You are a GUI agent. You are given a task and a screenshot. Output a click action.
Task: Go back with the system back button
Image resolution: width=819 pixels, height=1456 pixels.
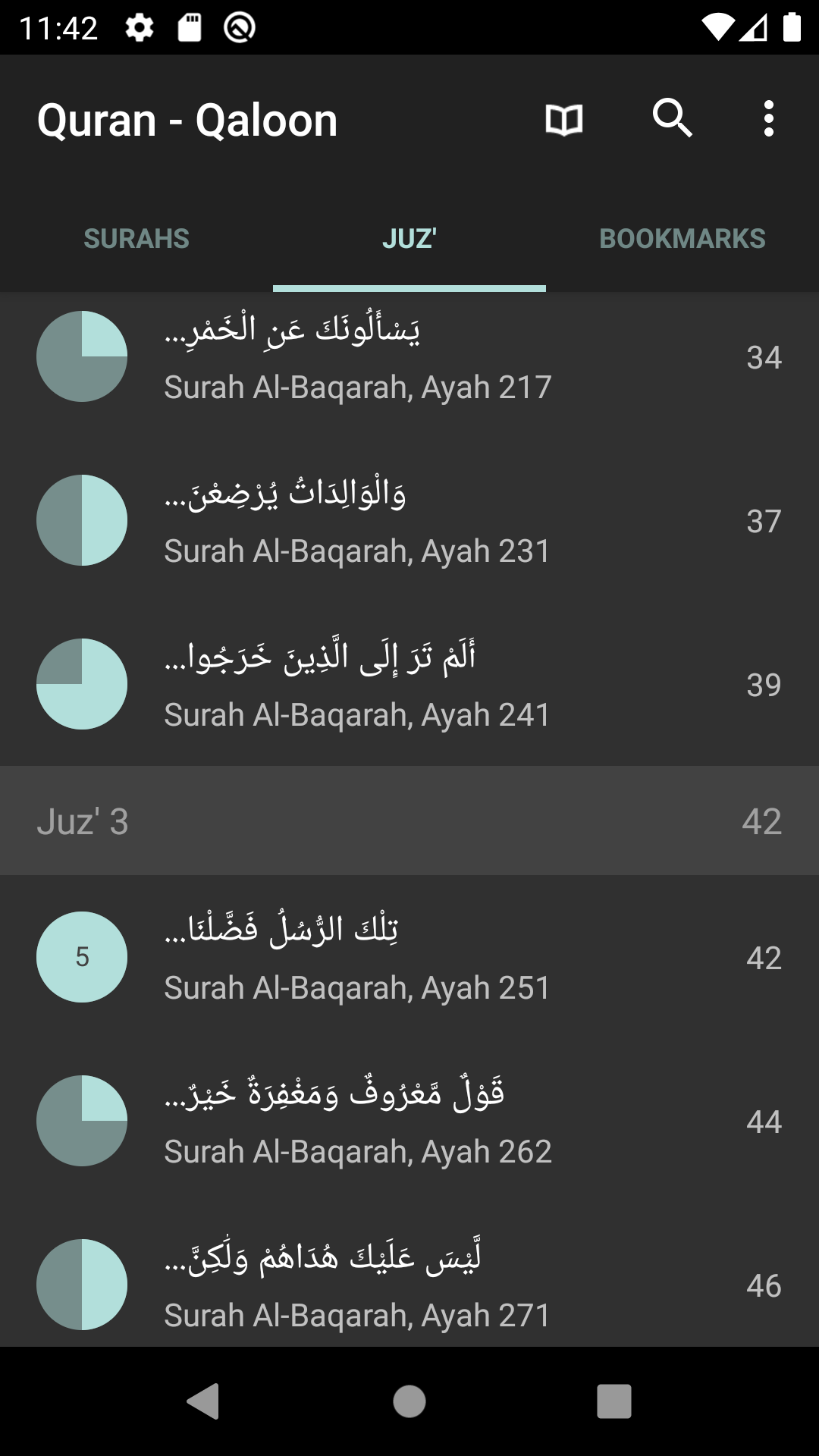[203, 1401]
